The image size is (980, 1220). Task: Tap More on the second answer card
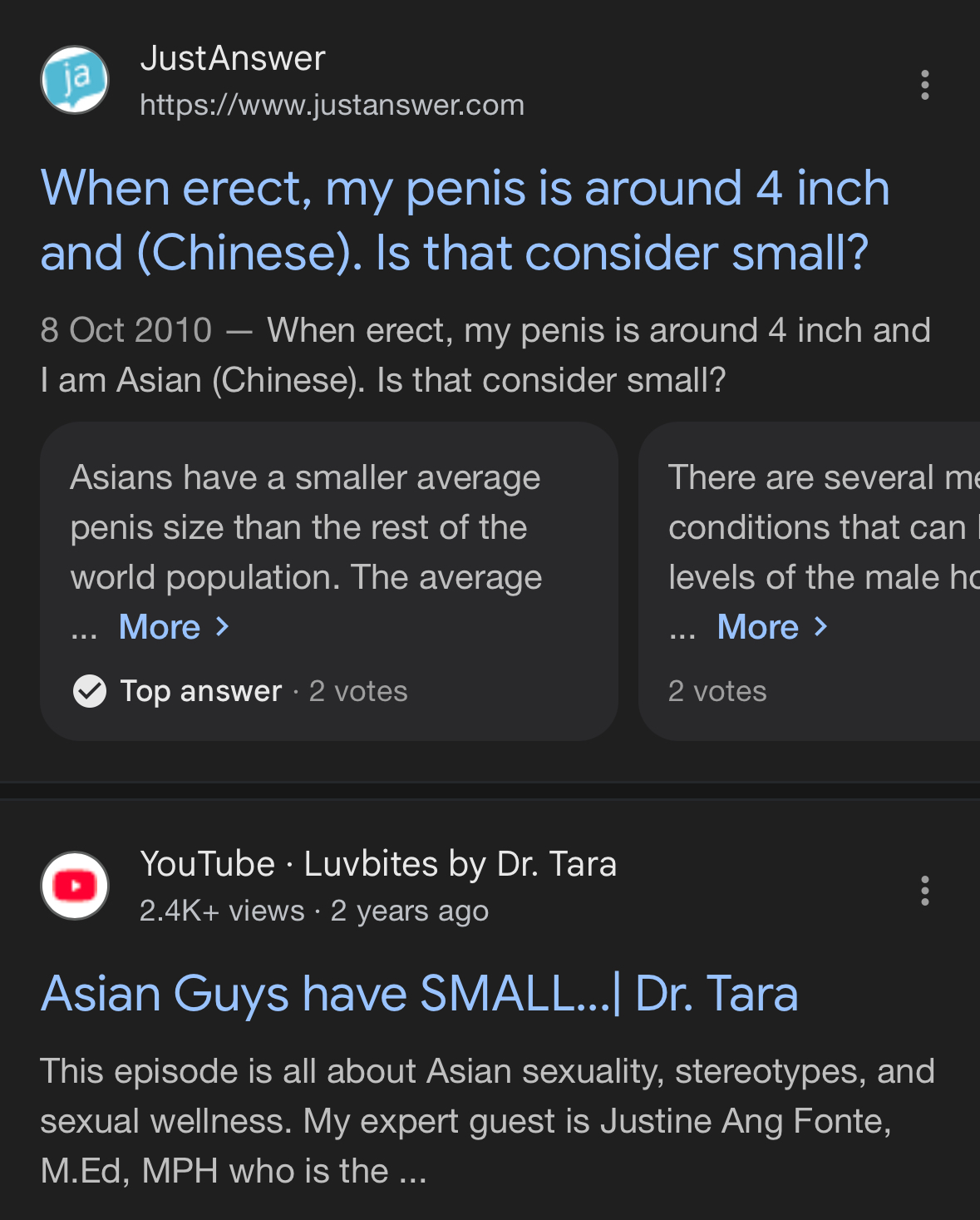point(772,627)
